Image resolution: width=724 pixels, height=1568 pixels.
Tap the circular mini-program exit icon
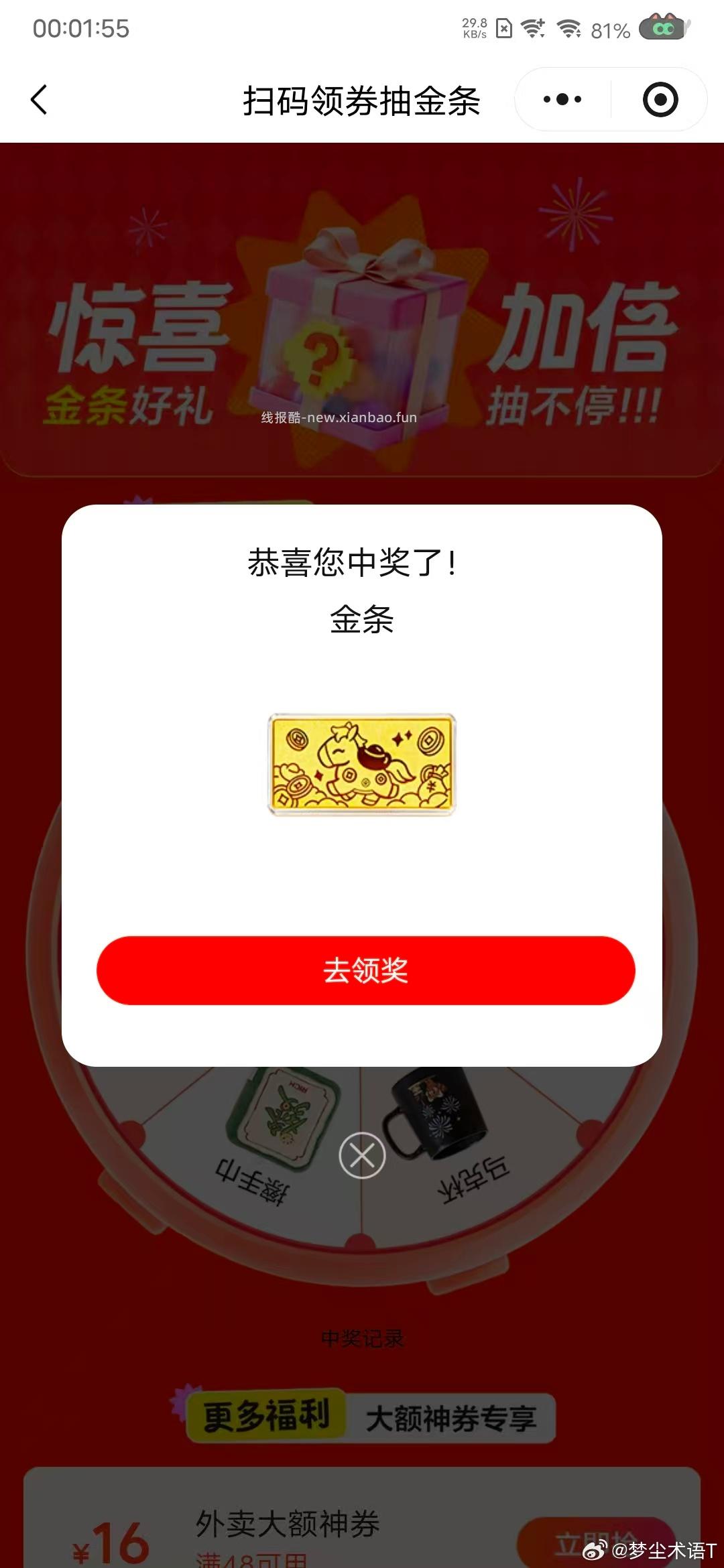pos(659,99)
